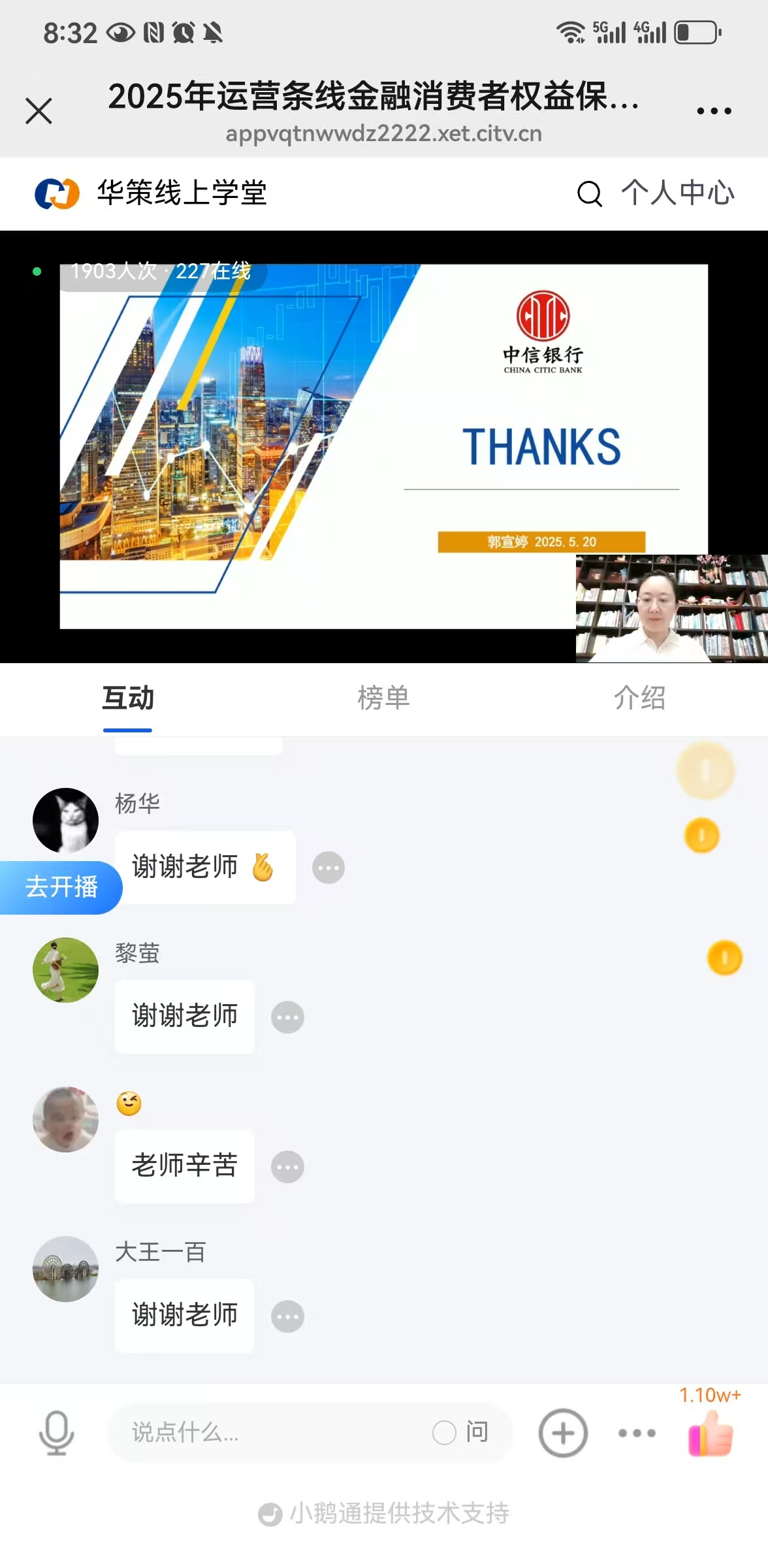This screenshot has height=1568, width=768.
Task: Switch to the 介绍 tab
Action: [639, 698]
